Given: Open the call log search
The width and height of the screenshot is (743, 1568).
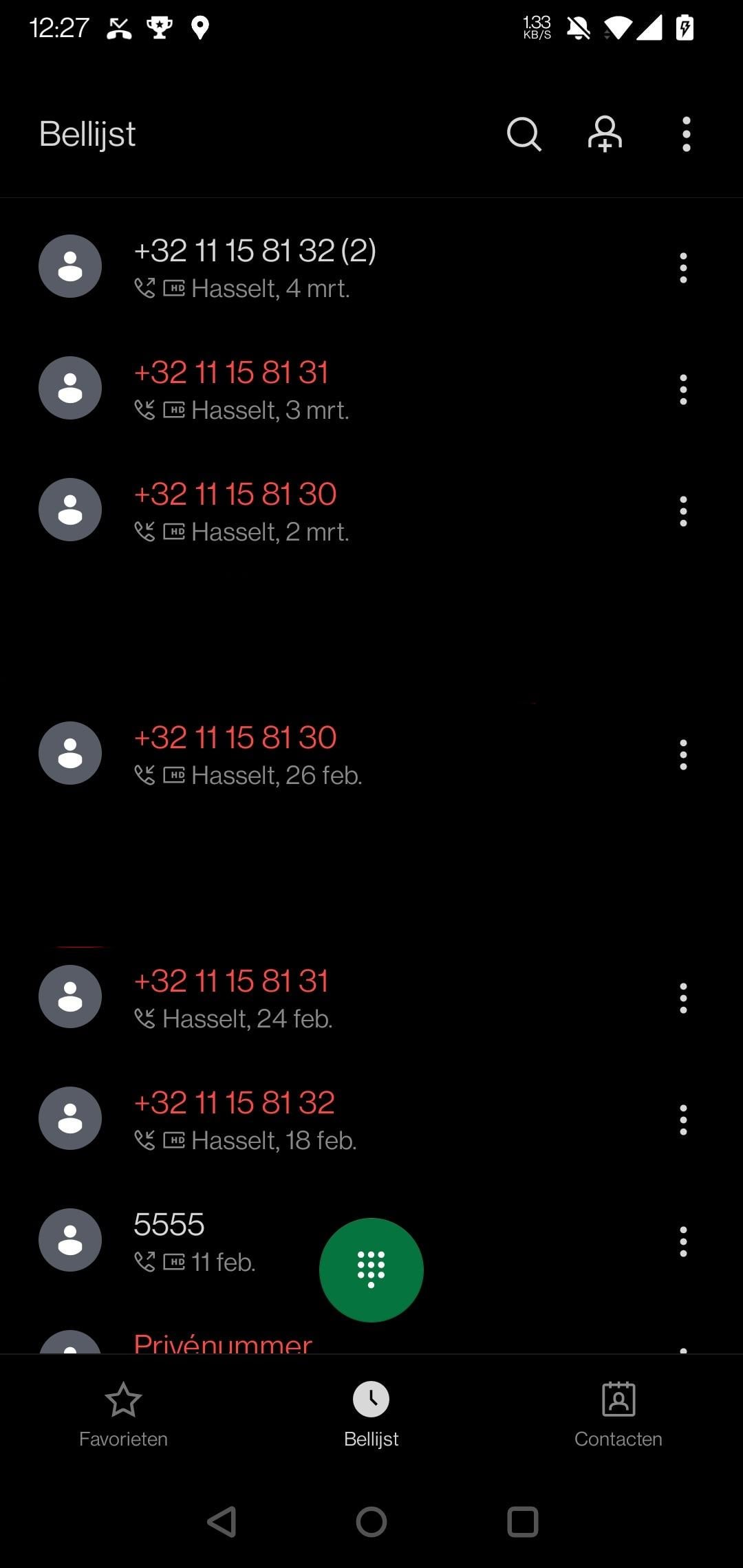Looking at the screenshot, I should tap(524, 133).
